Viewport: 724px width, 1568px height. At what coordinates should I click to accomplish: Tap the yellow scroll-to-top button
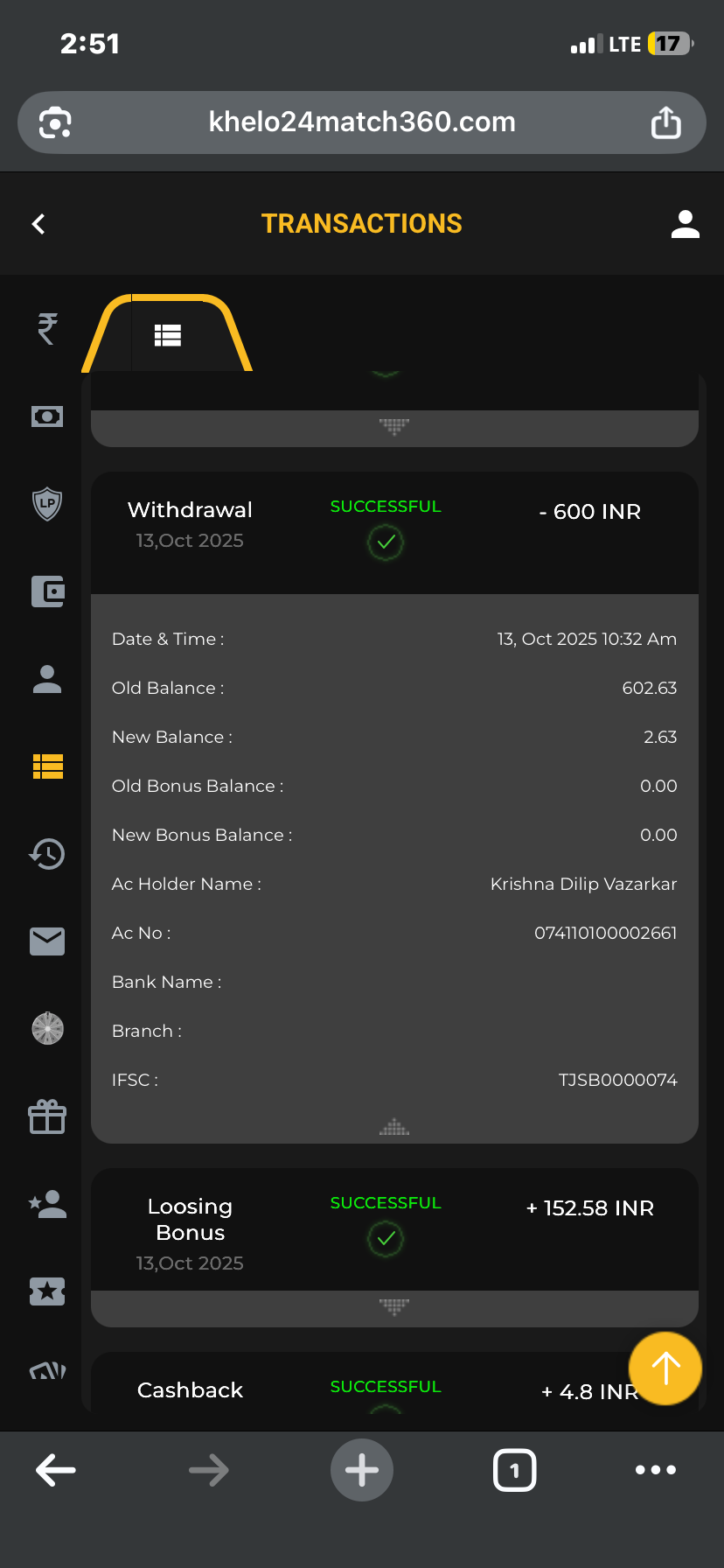click(665, 1368)
